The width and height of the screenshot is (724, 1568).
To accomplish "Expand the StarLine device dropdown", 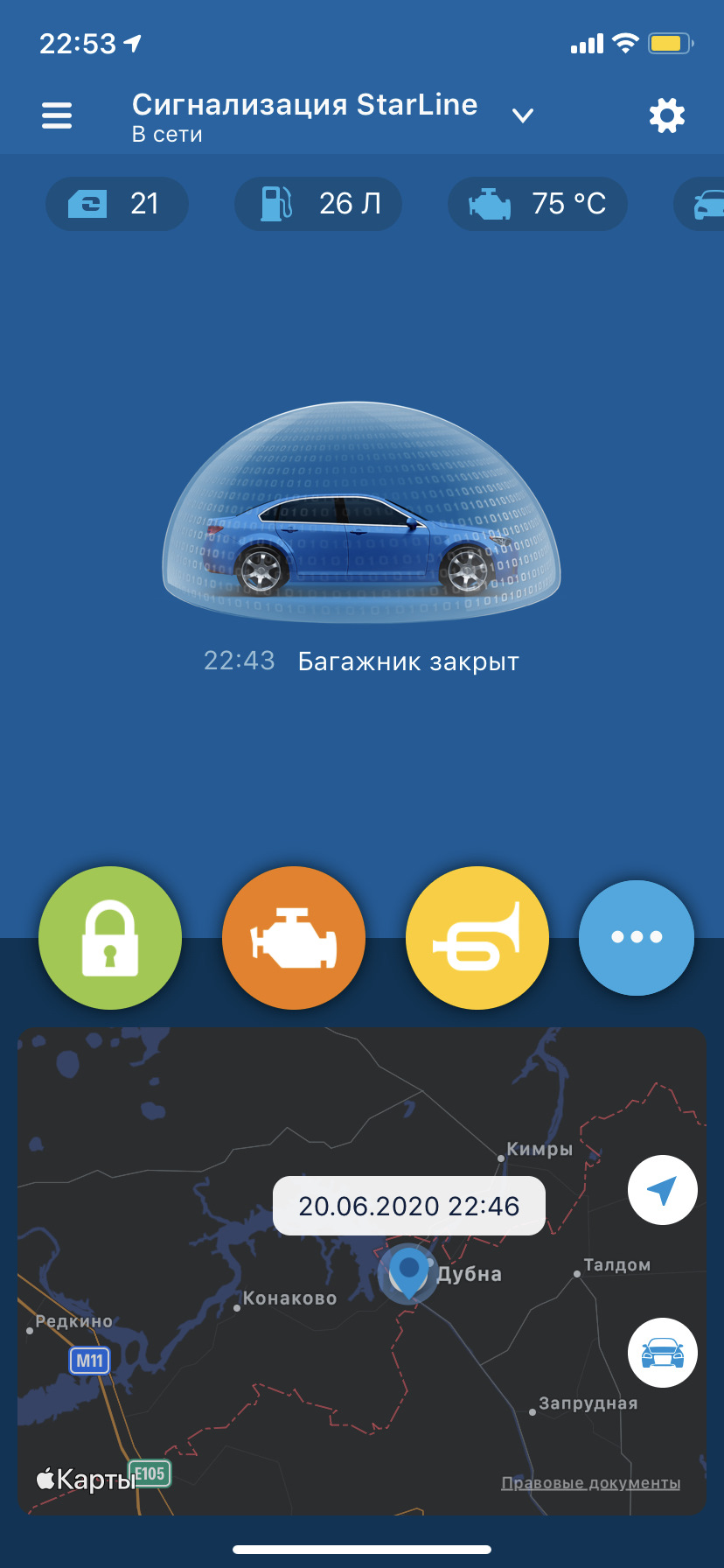I will pos(523,115).
